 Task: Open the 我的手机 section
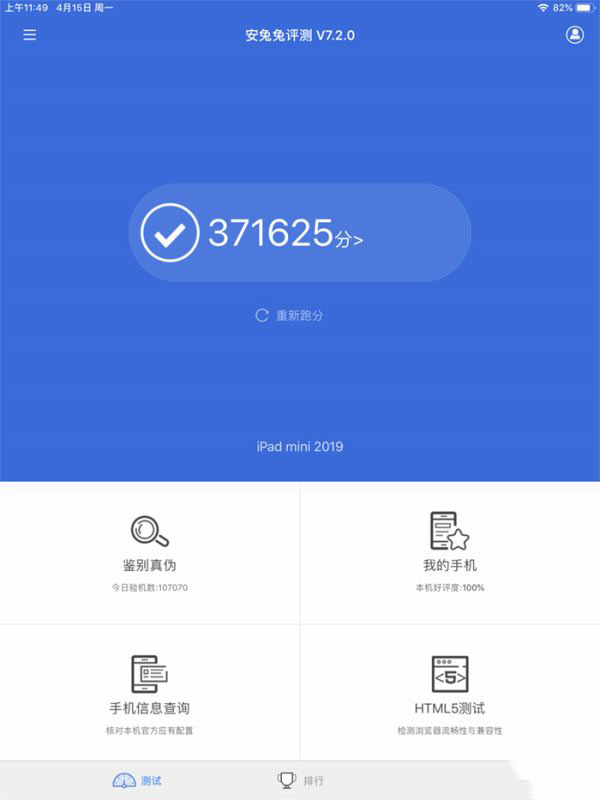point(449,552)
